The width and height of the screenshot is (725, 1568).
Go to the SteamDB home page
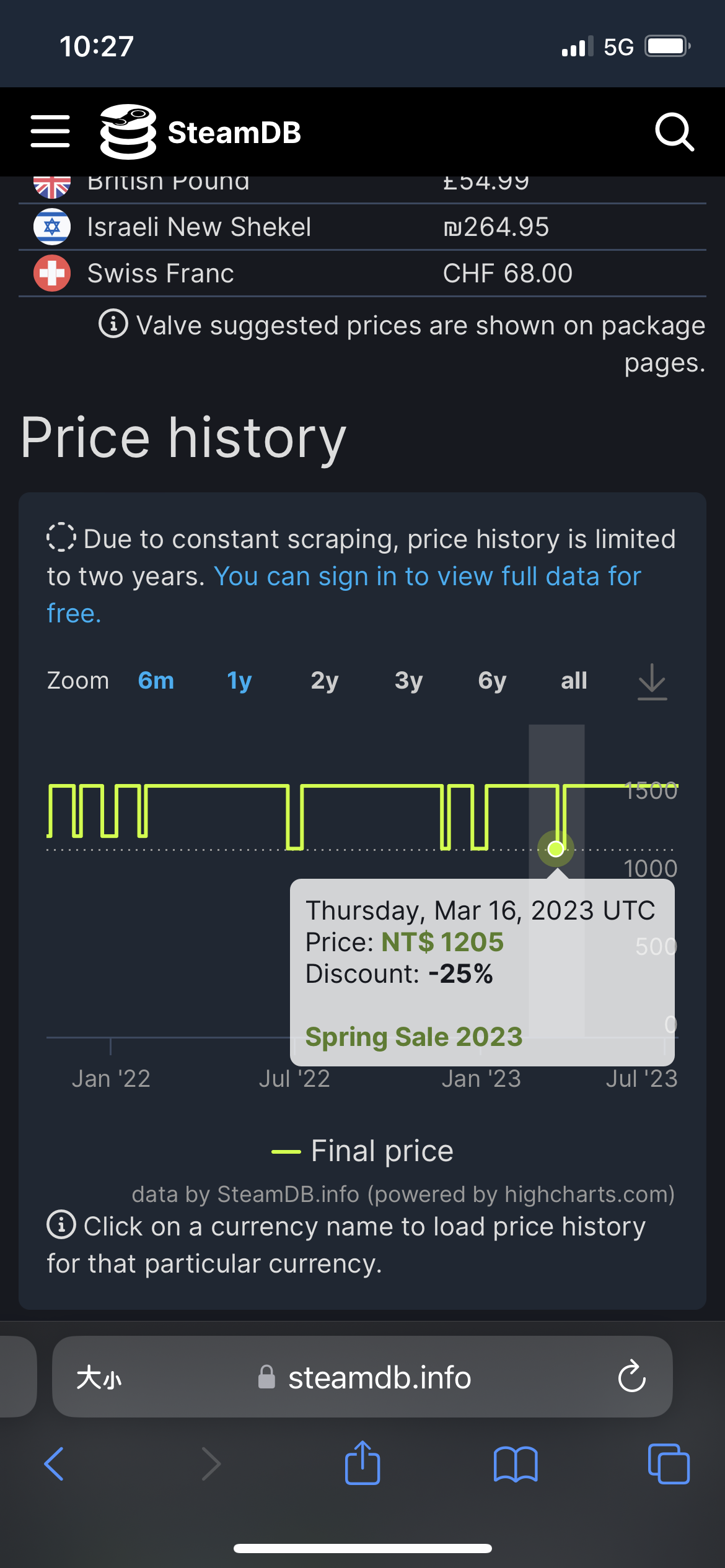201,132
